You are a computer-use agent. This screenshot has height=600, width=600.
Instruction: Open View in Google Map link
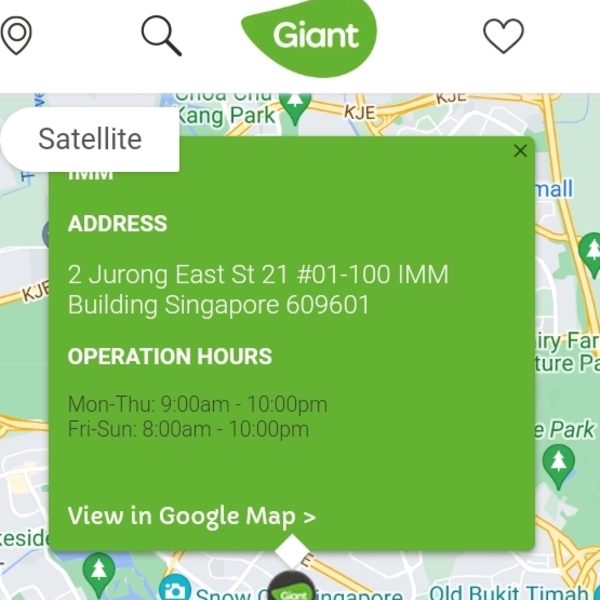(191, 516)
